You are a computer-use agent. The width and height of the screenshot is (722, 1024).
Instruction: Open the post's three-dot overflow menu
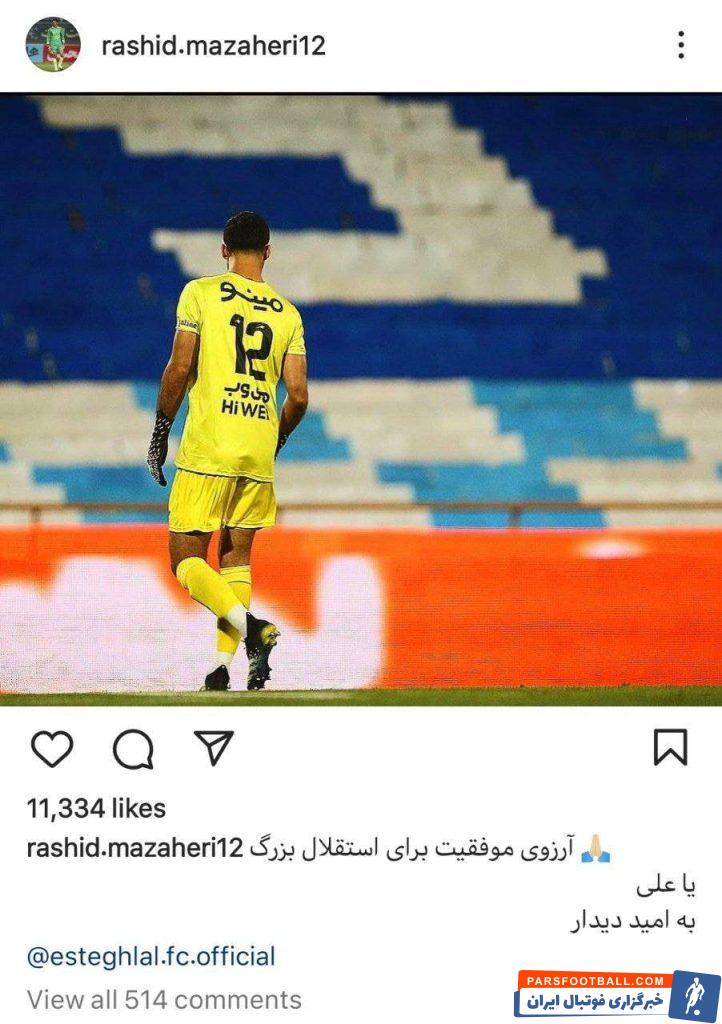(x=681, y=45)
